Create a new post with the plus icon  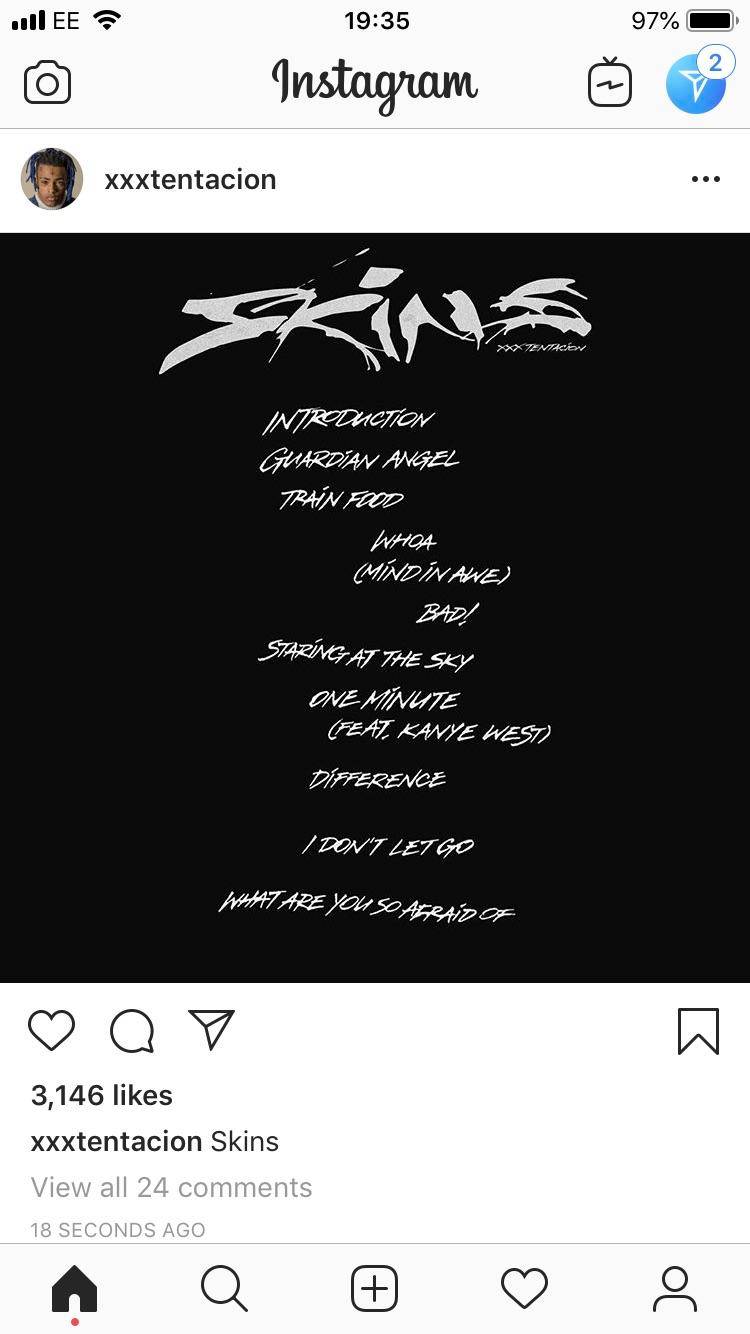(374, 1290)
